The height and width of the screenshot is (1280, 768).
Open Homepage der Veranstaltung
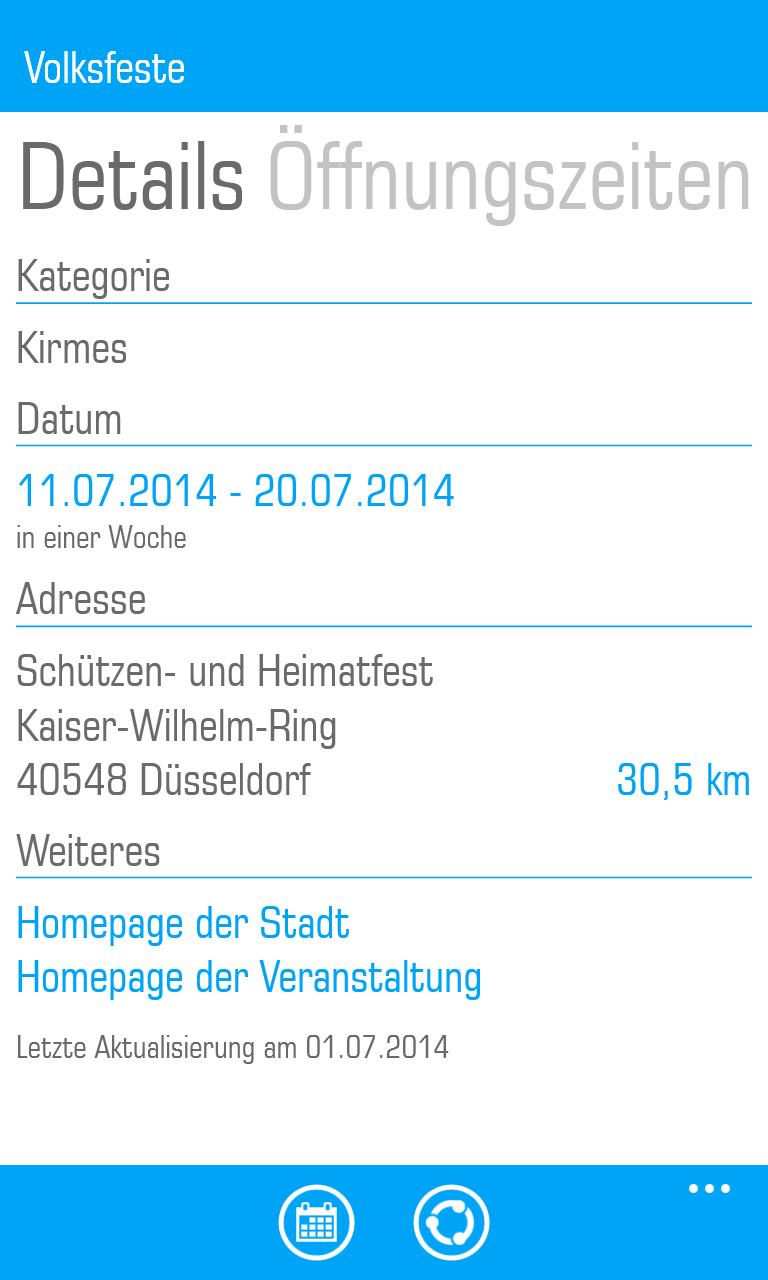(249, 977)
